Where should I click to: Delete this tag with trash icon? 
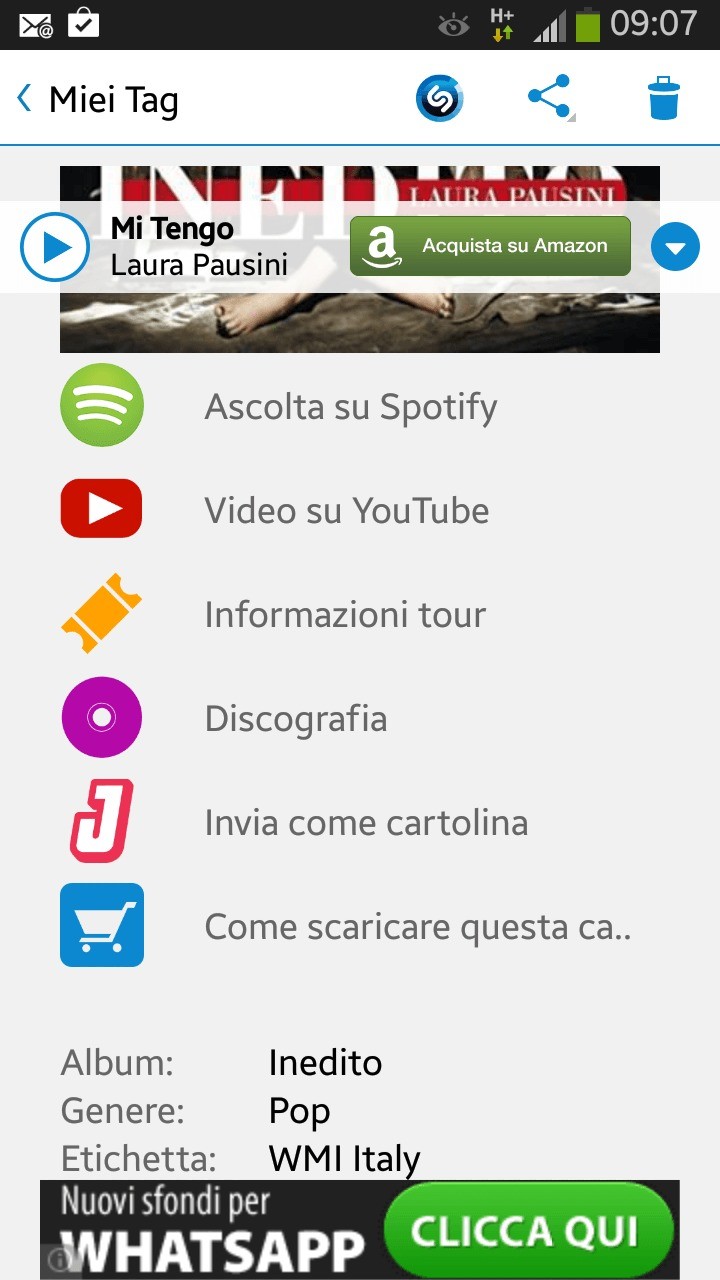(x=663, y=99)
